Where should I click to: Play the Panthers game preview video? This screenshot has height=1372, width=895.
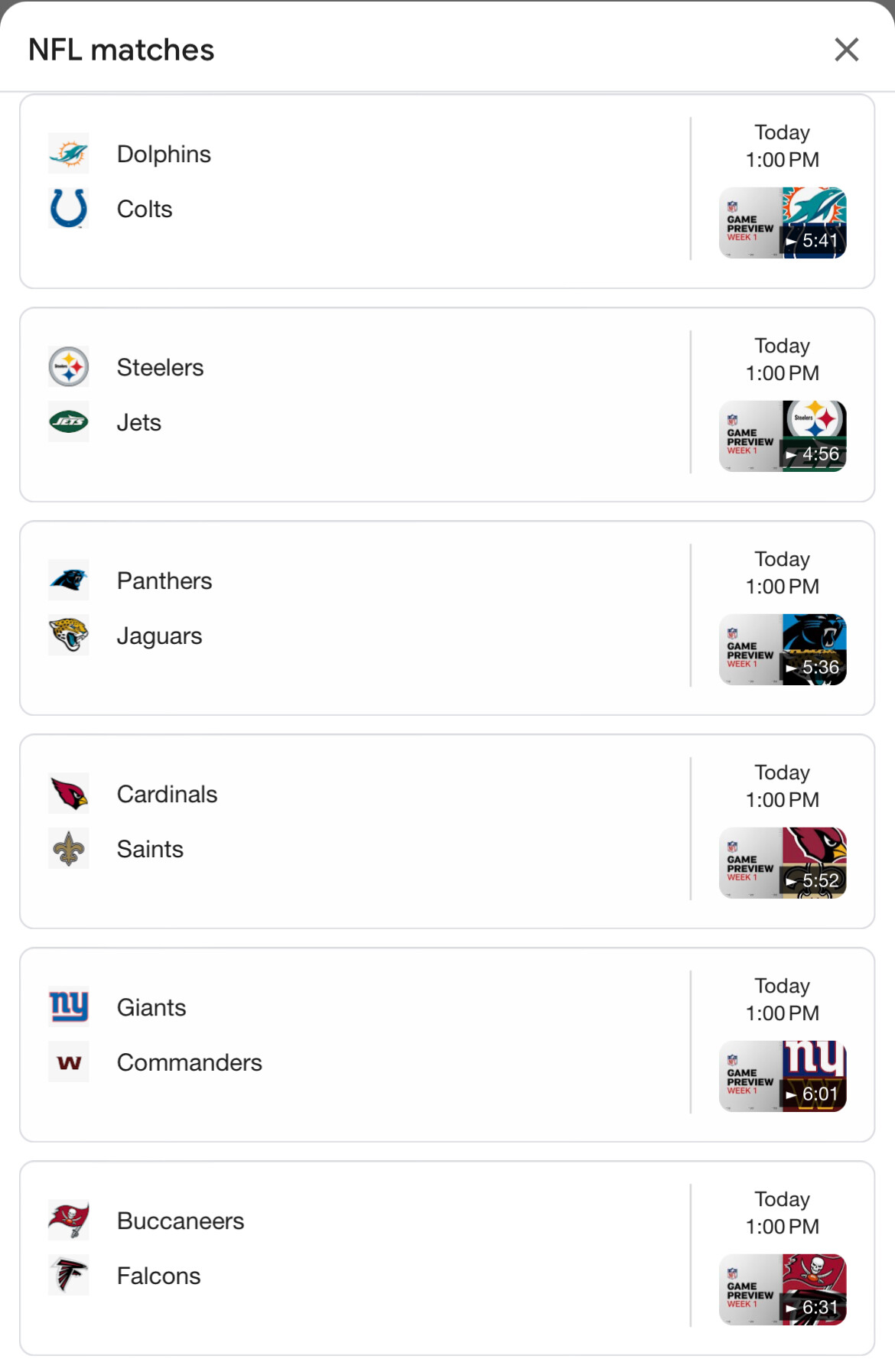coord(783,649)
